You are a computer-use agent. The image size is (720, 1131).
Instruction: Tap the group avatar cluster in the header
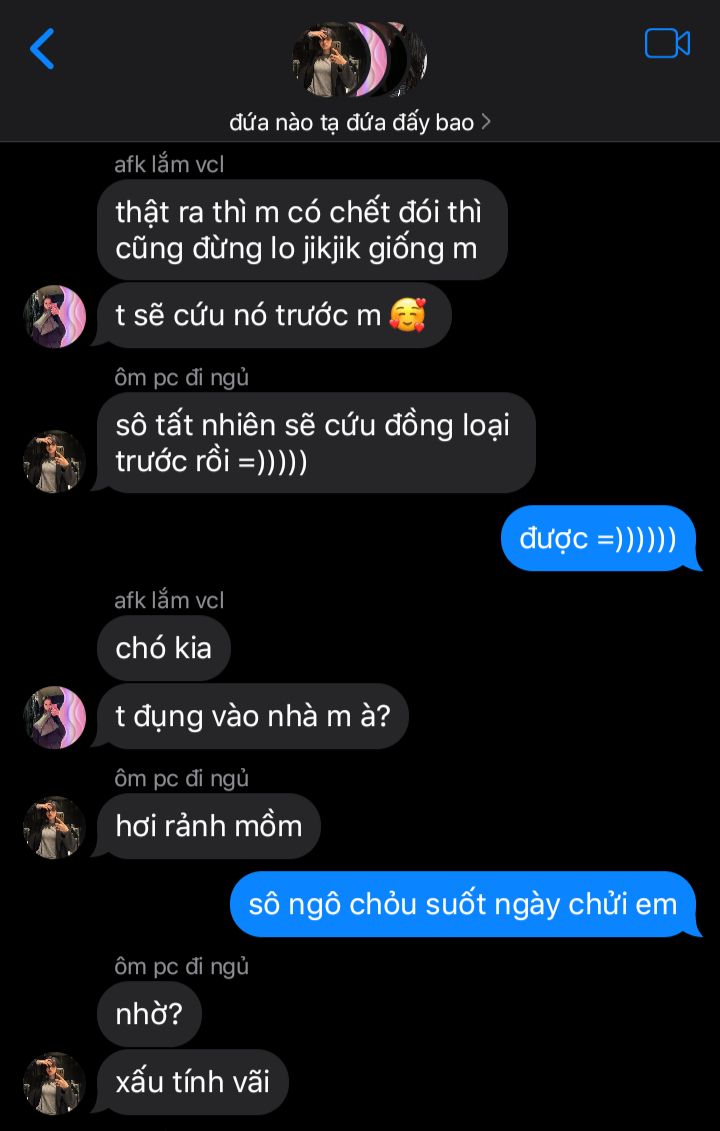[x=360, y=58]
